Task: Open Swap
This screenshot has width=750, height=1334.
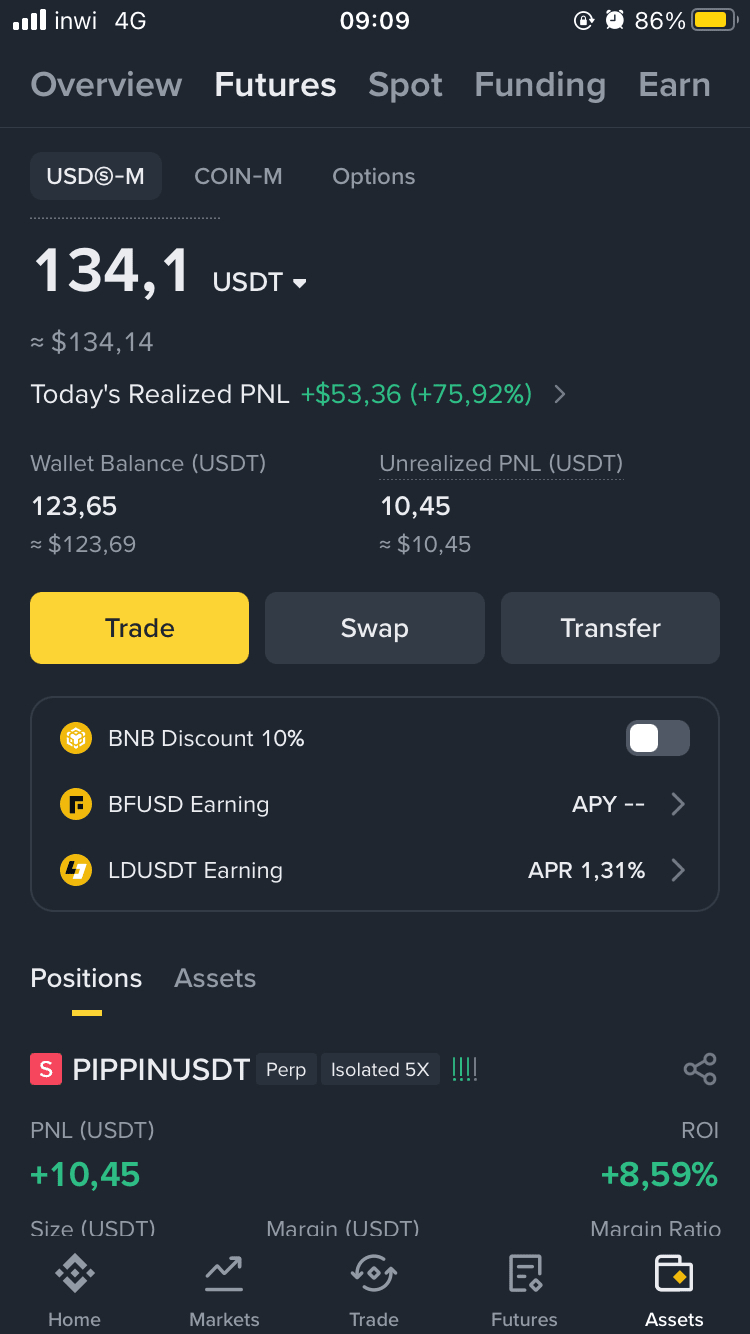Action: [x=374, y=628]
